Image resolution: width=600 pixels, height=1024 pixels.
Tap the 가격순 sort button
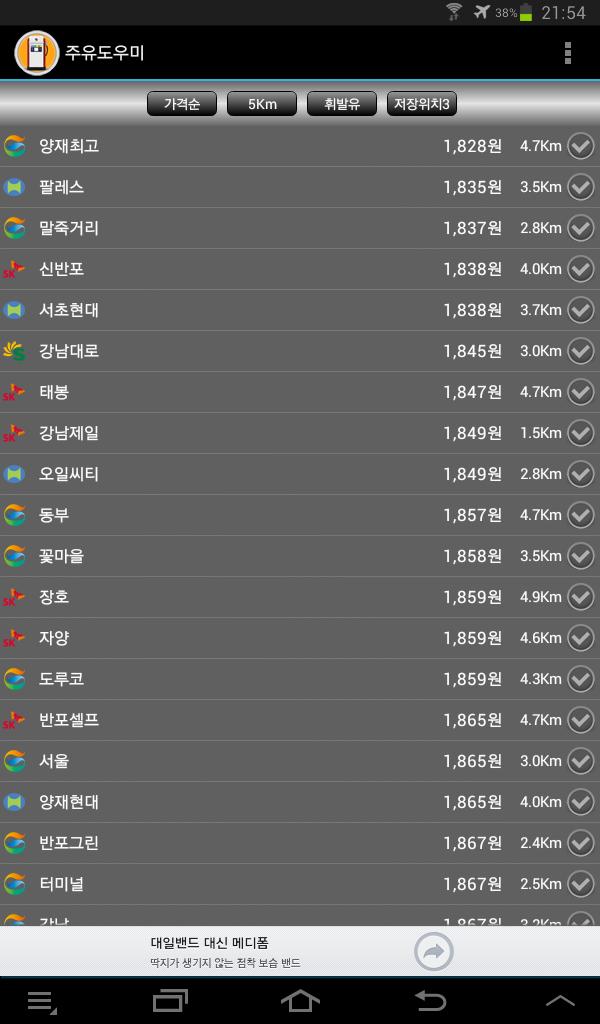tap(182, 104)
